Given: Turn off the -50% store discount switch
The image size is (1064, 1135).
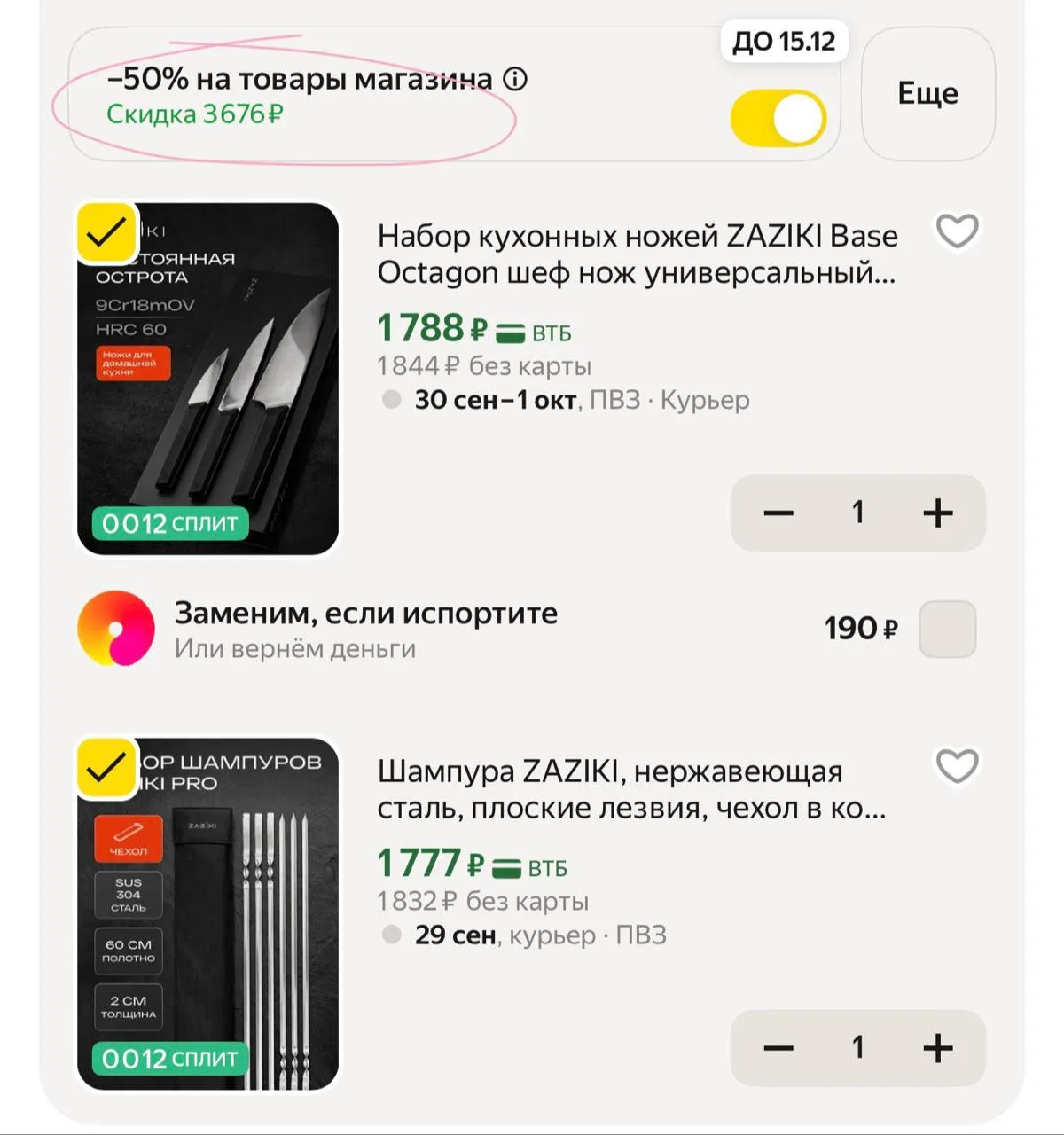Looking at the screenshot, I should click(778, 119).
